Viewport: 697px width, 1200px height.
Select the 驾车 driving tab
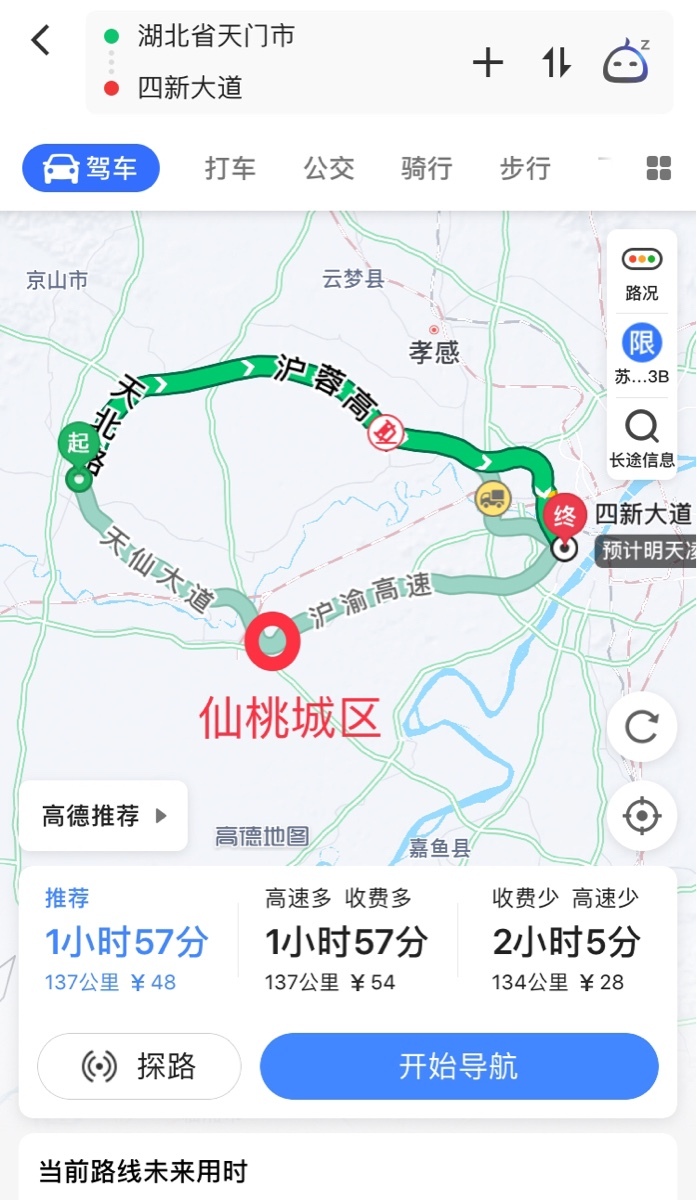[91, 168]
